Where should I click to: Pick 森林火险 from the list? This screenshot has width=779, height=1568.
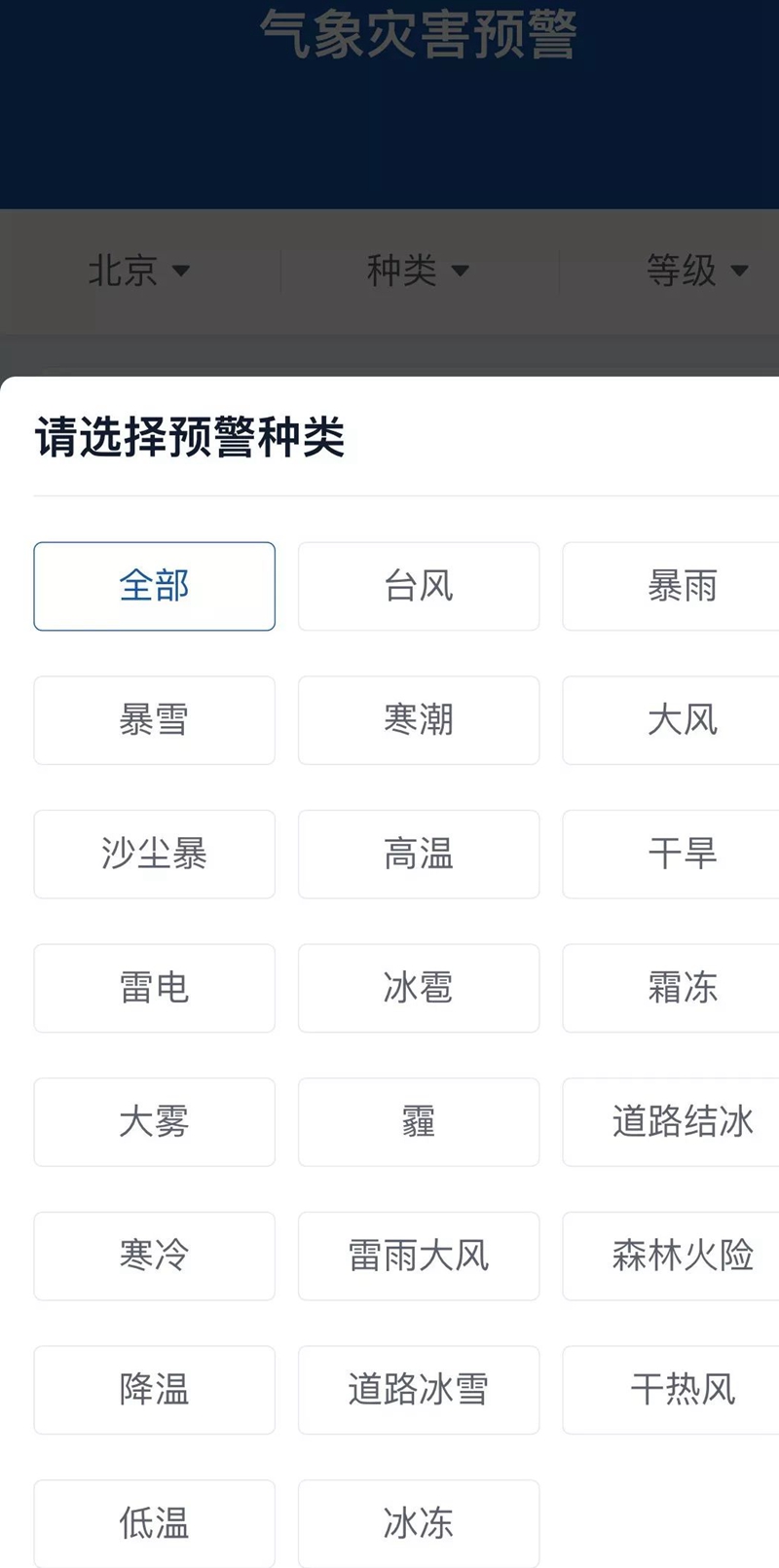(682, 1256)
